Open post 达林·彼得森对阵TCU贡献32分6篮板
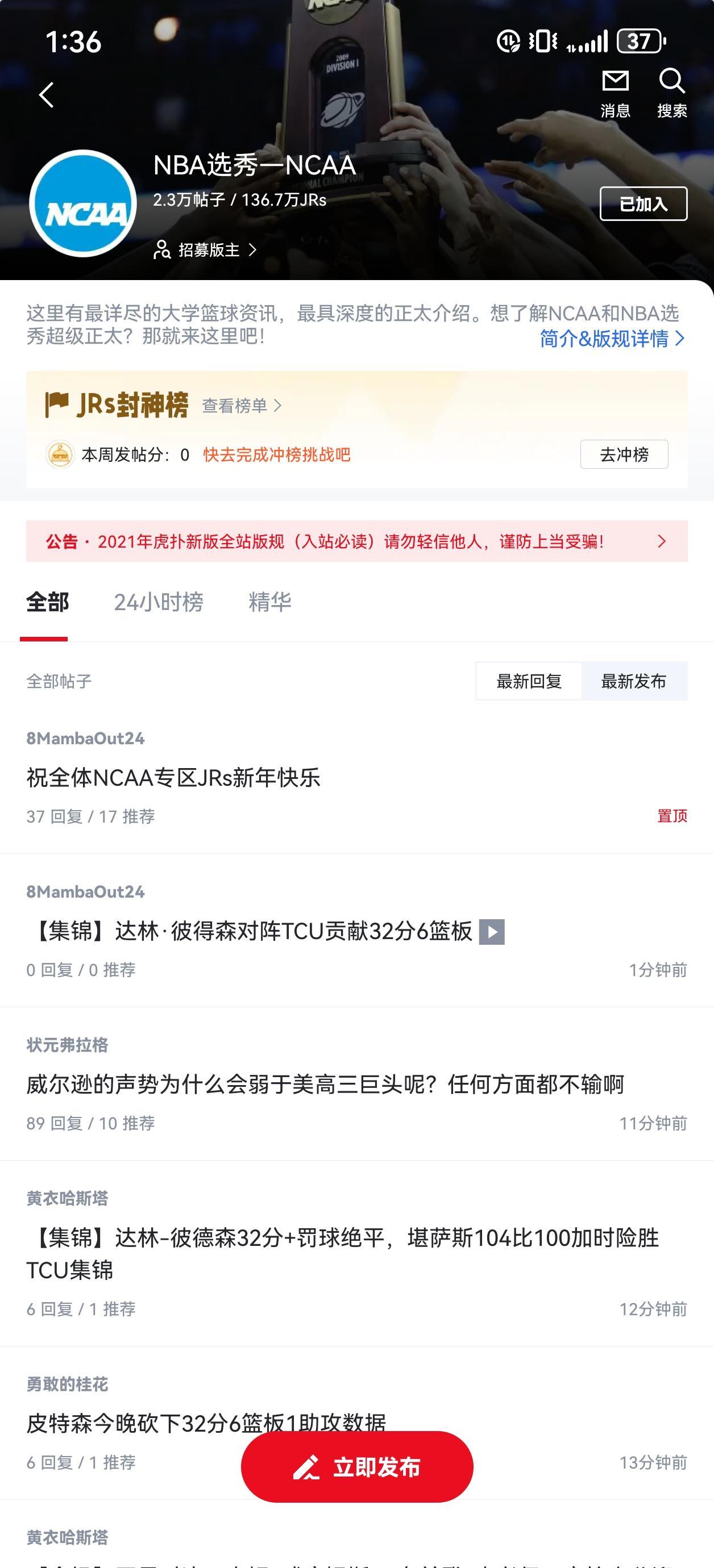 [250, 931]
